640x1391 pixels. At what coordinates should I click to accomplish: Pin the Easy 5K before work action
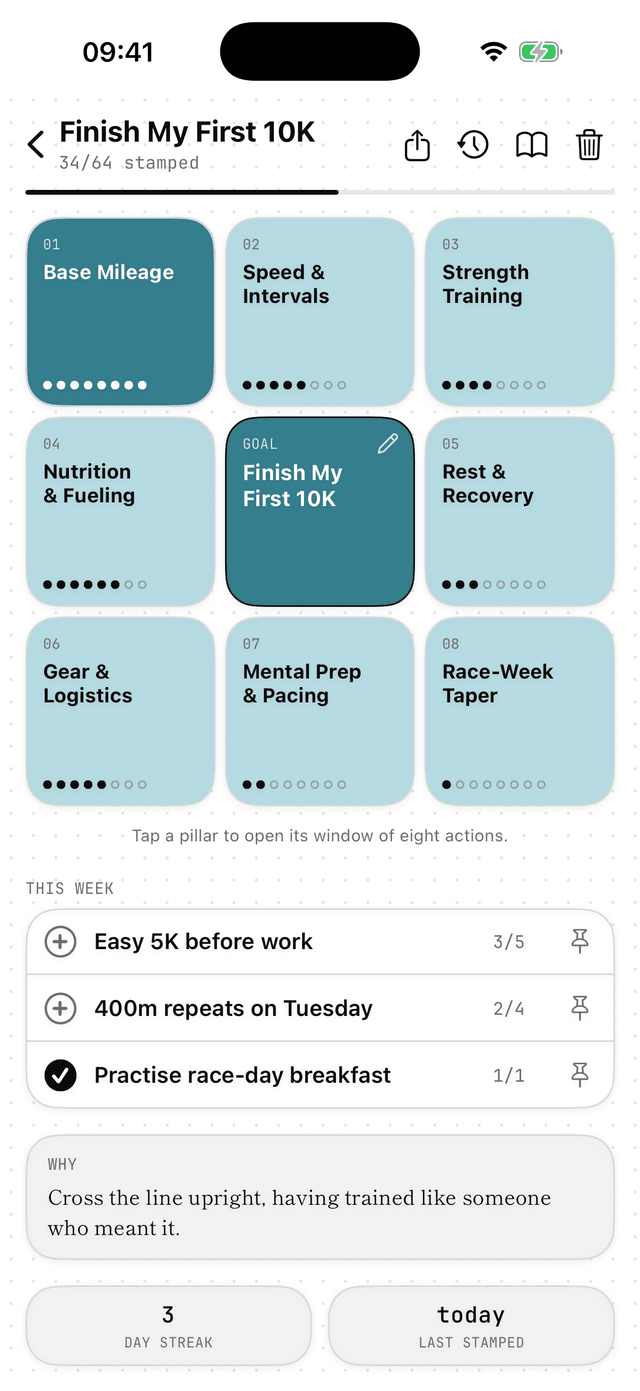click(x=580, y=941)
